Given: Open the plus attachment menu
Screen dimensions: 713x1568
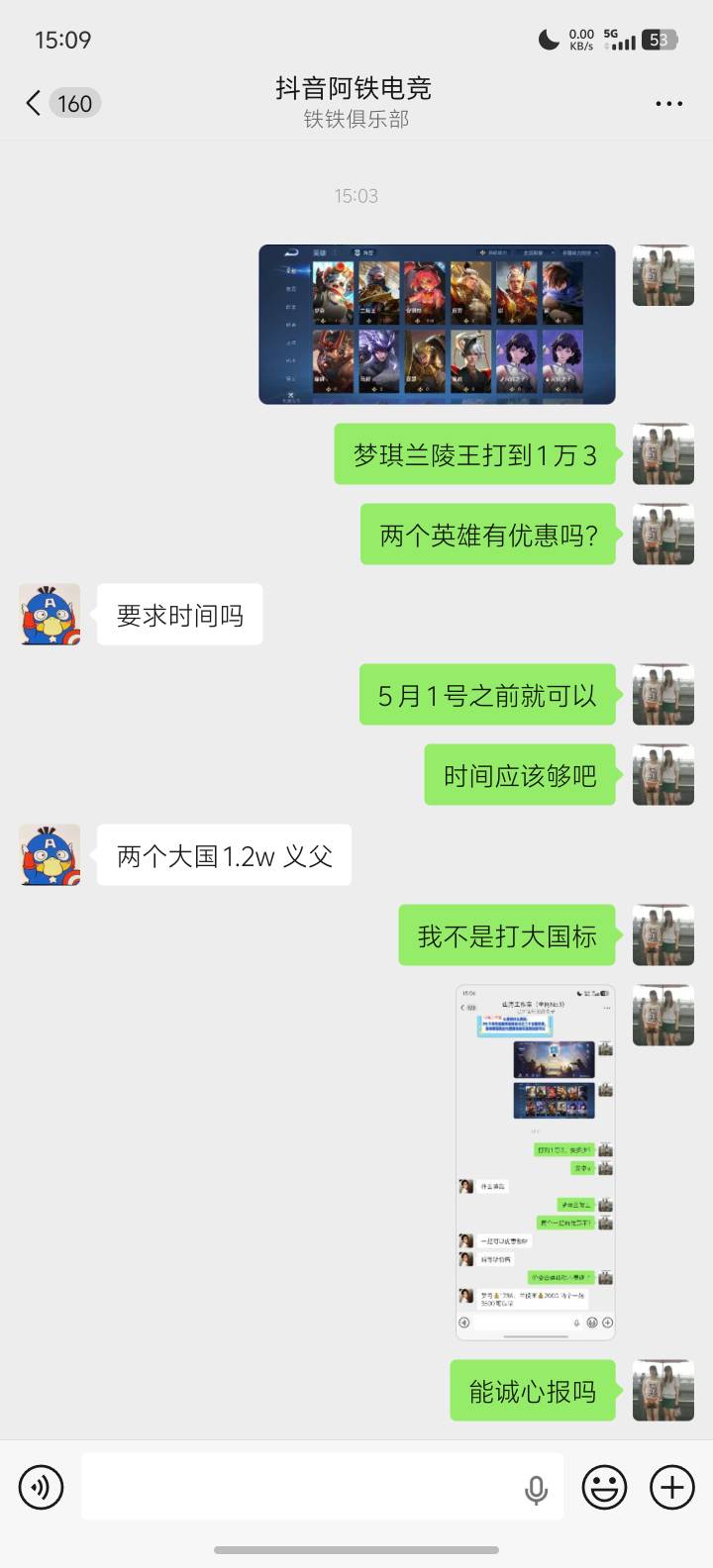Looking at the screenshot, I should point(671,1487).
